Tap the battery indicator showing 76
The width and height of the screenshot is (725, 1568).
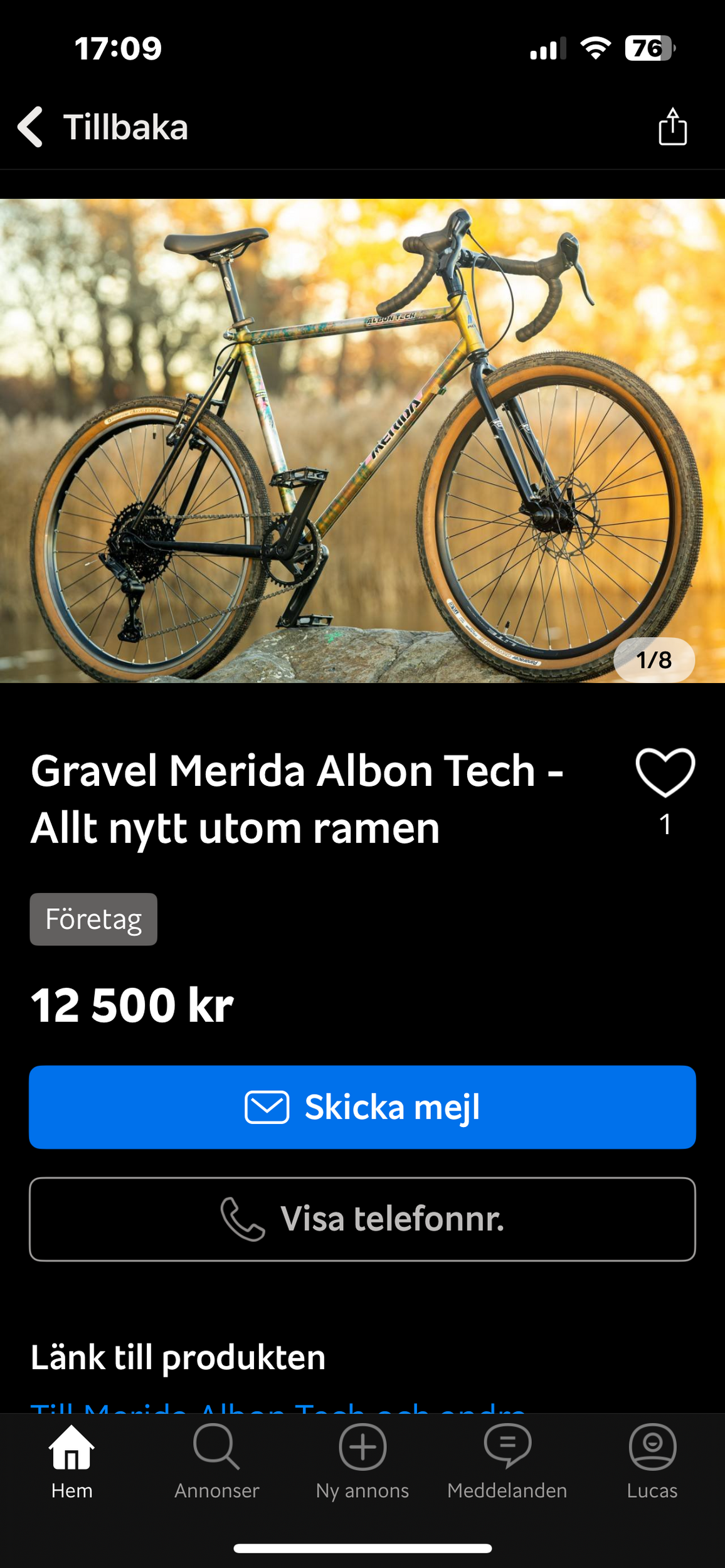pyautogui.click(x=648, y=46)
